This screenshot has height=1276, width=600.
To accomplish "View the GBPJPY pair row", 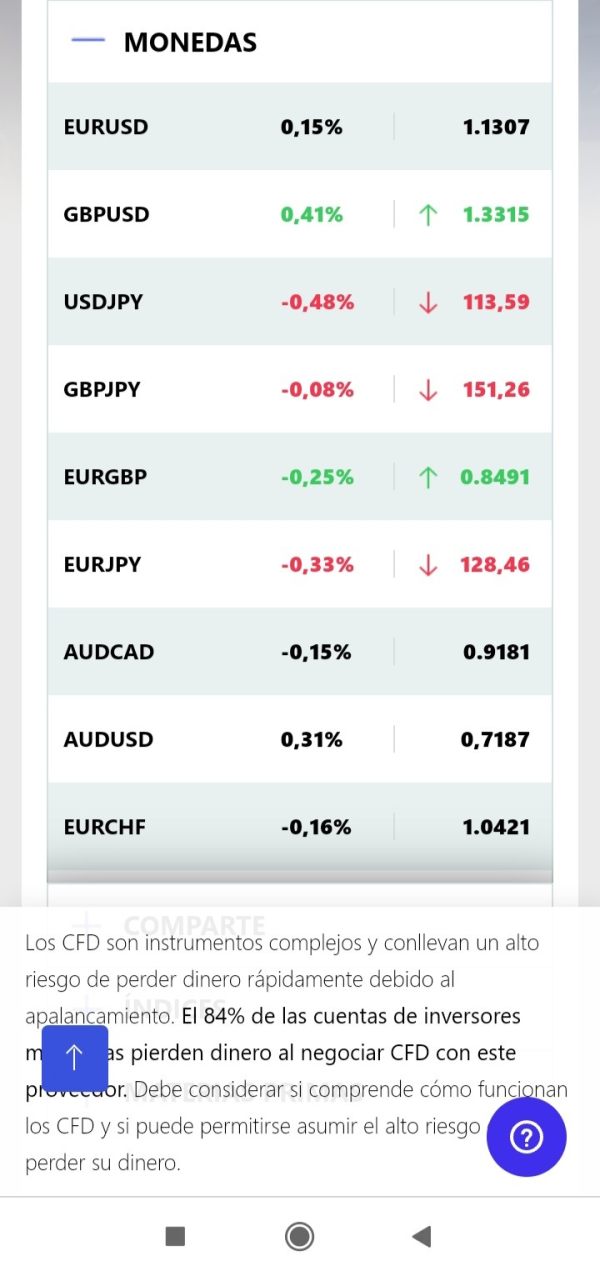I will pyautogui.click(x=300, y=389).
